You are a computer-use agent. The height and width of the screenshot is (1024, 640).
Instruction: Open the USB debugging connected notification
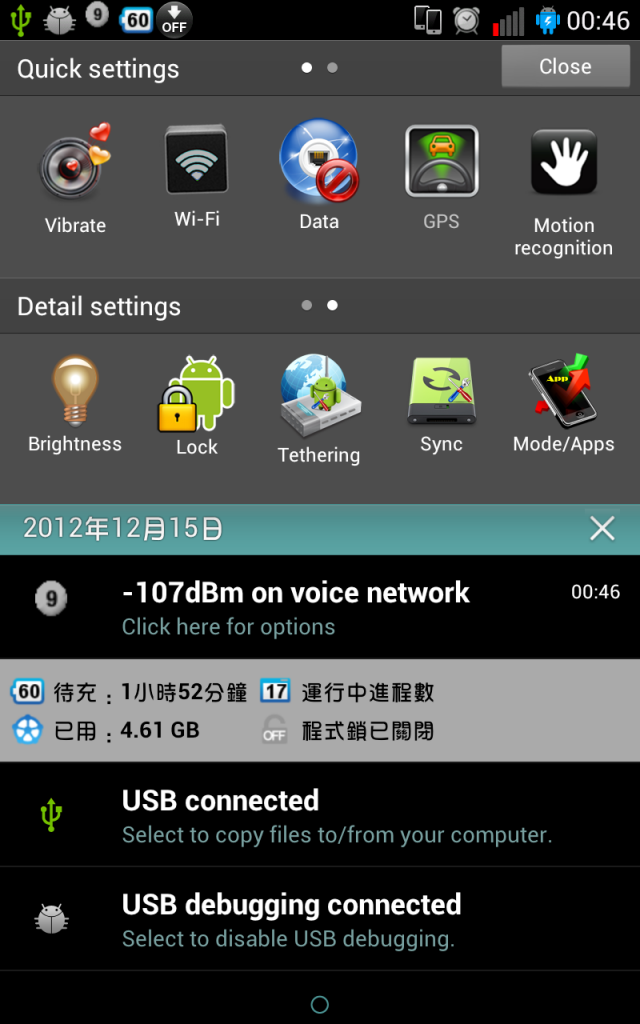coord(320,919)
